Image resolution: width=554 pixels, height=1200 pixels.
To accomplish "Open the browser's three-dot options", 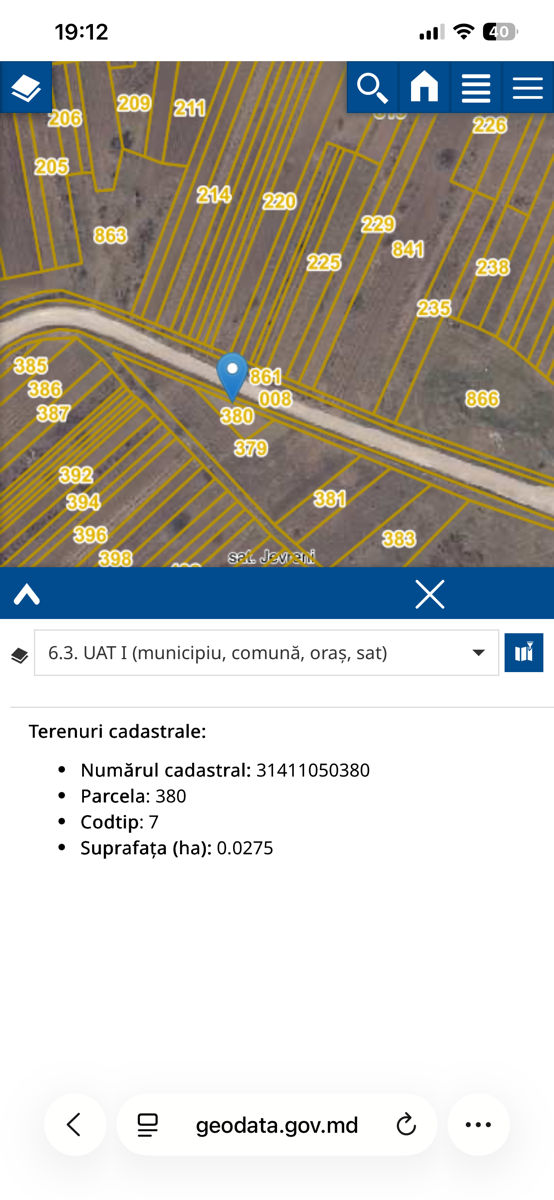I will pyautogui.click(x=478, y=1125).
